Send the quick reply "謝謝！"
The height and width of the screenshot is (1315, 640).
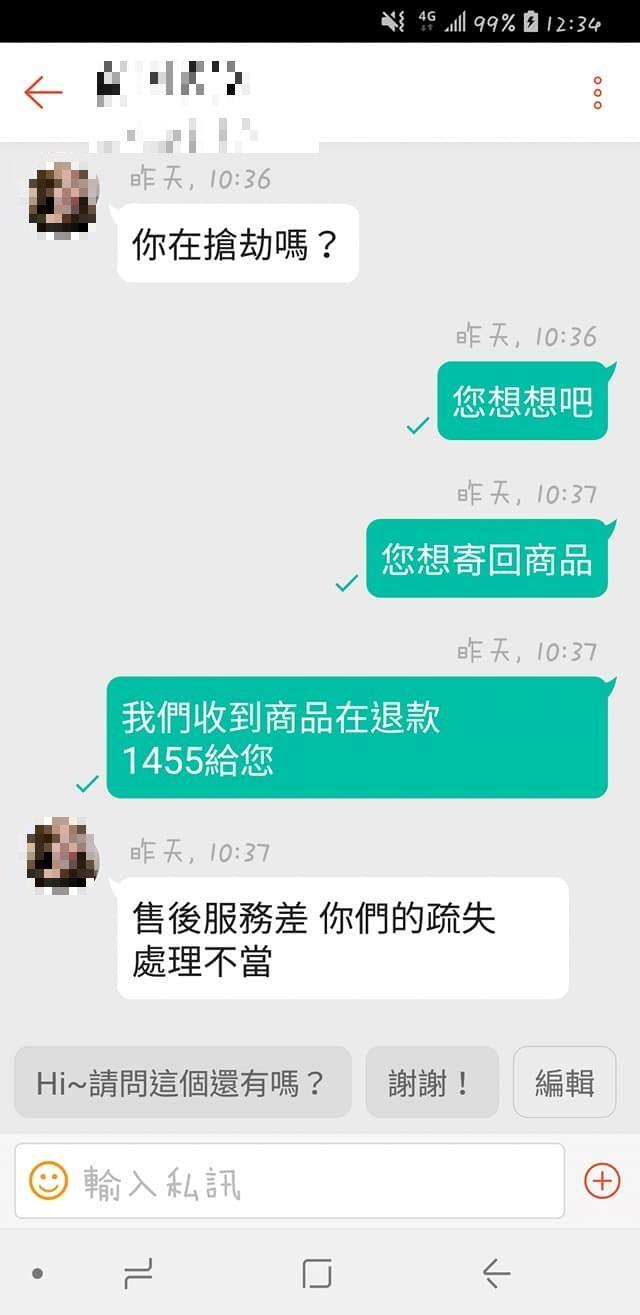click(431, 1082)
